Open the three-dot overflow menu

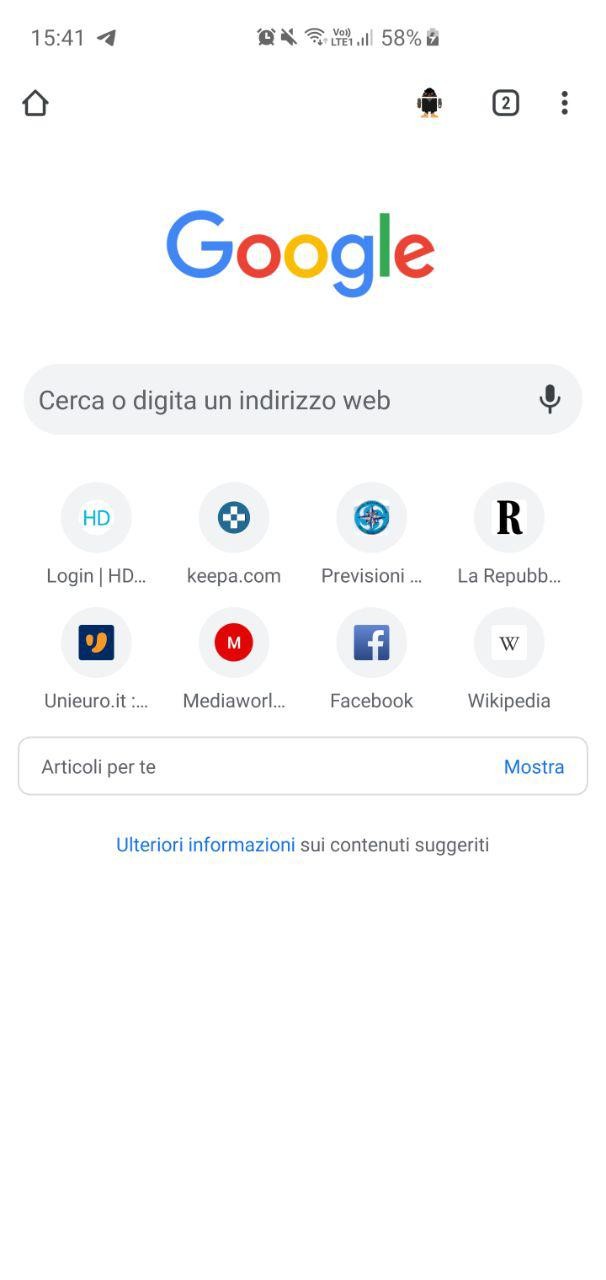[x=564, y=103]
